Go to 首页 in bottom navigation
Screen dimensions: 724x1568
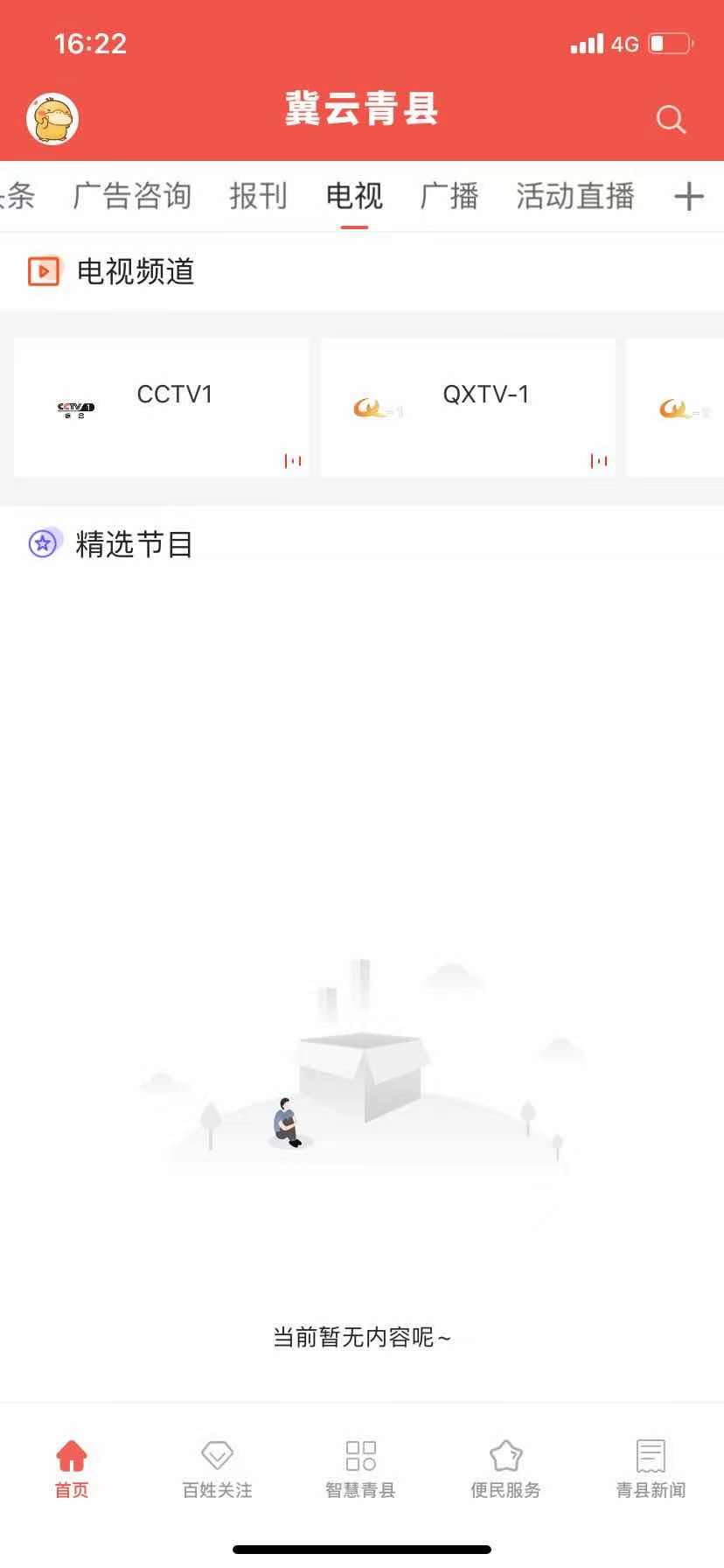72,1469
